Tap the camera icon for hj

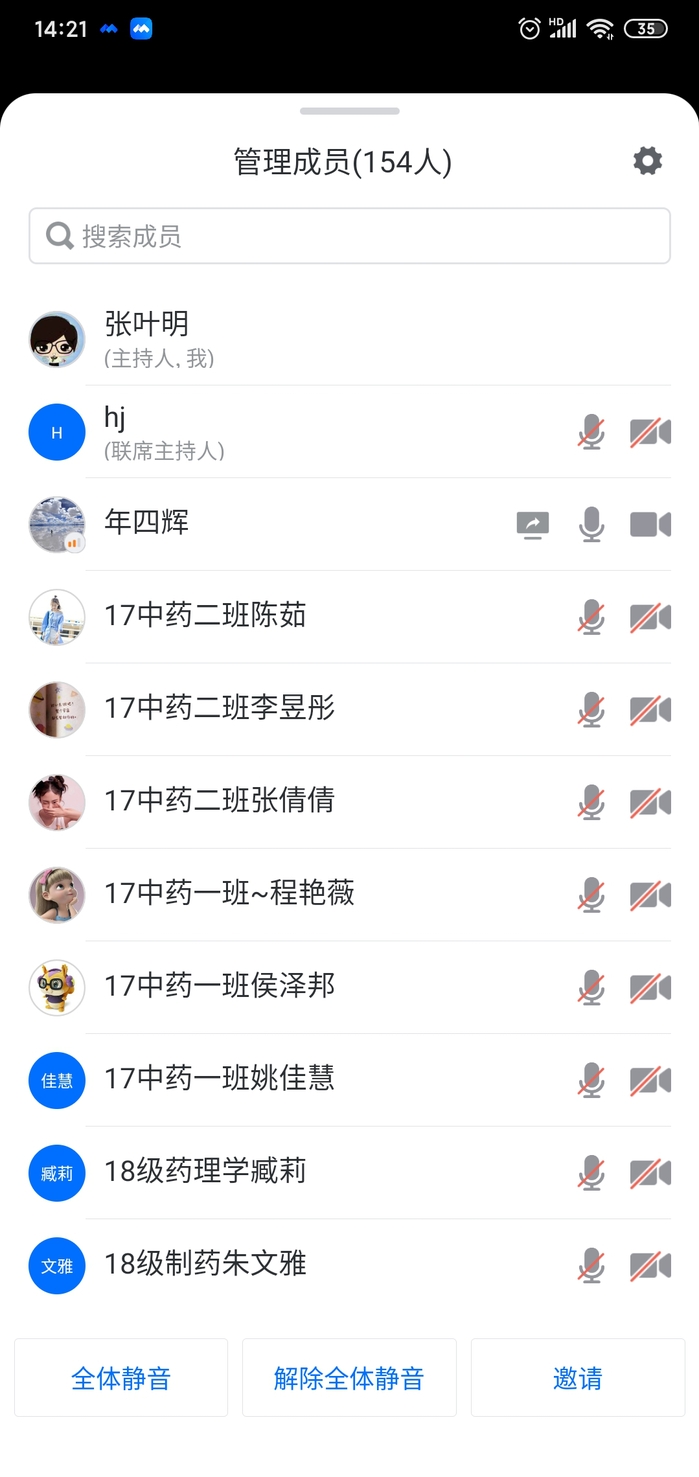[650, 432]
